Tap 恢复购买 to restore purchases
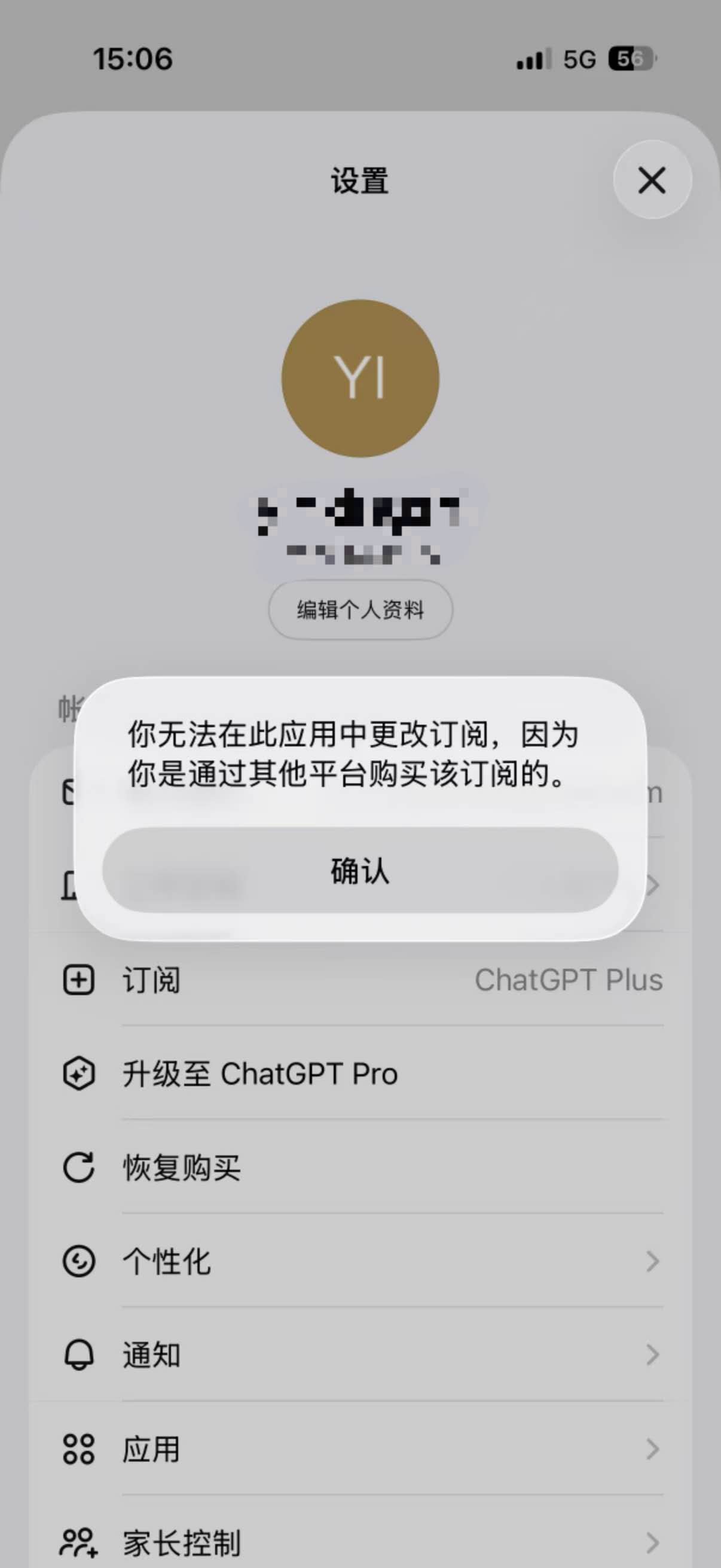Image resolution: width=721 pixels, height=1568 pixels. coord(360,1167)
